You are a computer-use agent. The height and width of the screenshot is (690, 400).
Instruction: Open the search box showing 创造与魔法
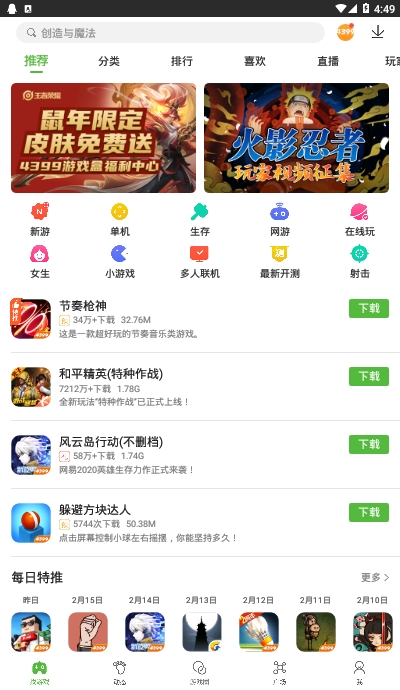[170, 33]
